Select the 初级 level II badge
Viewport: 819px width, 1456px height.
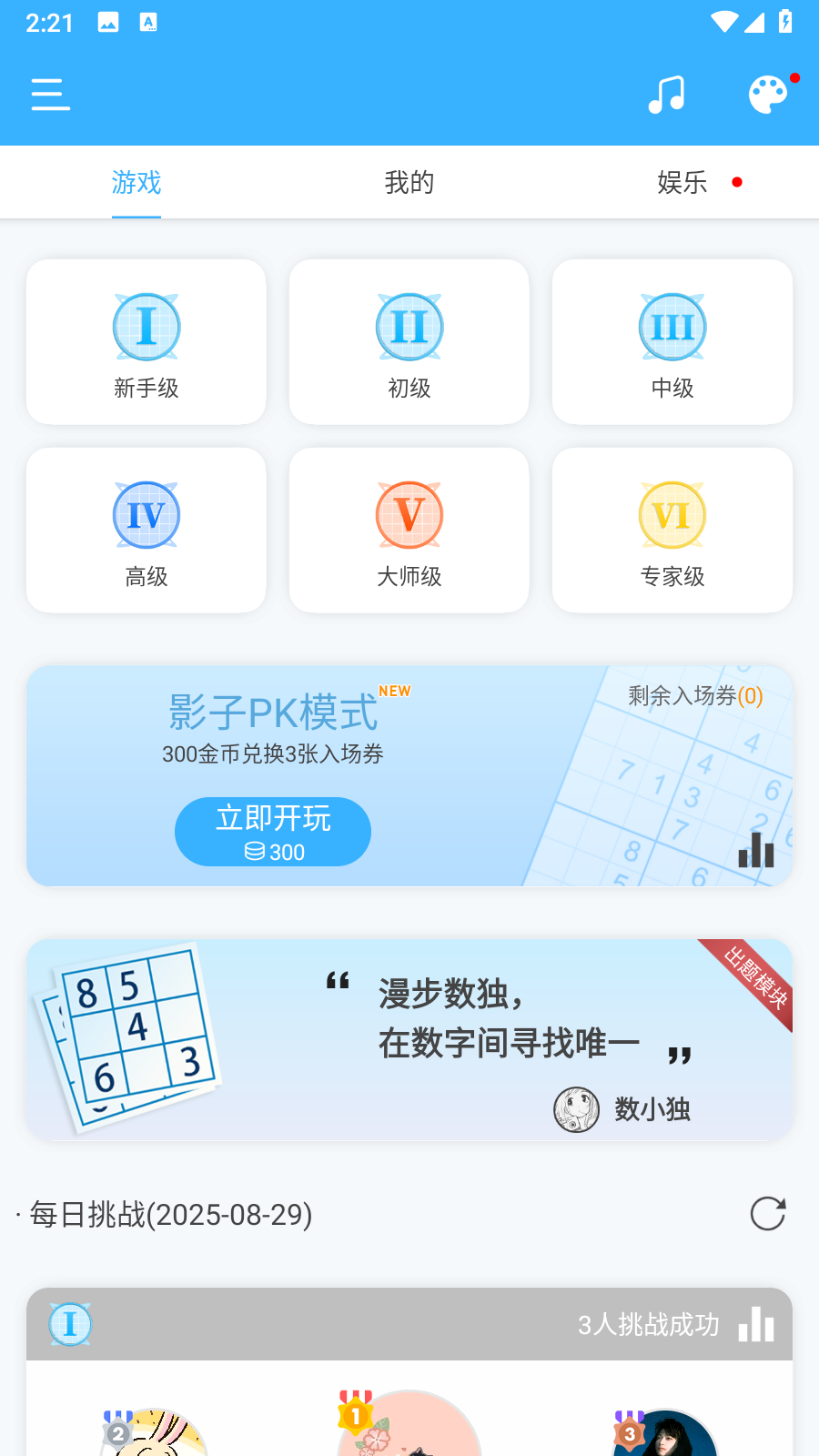[x=409, y=327]
